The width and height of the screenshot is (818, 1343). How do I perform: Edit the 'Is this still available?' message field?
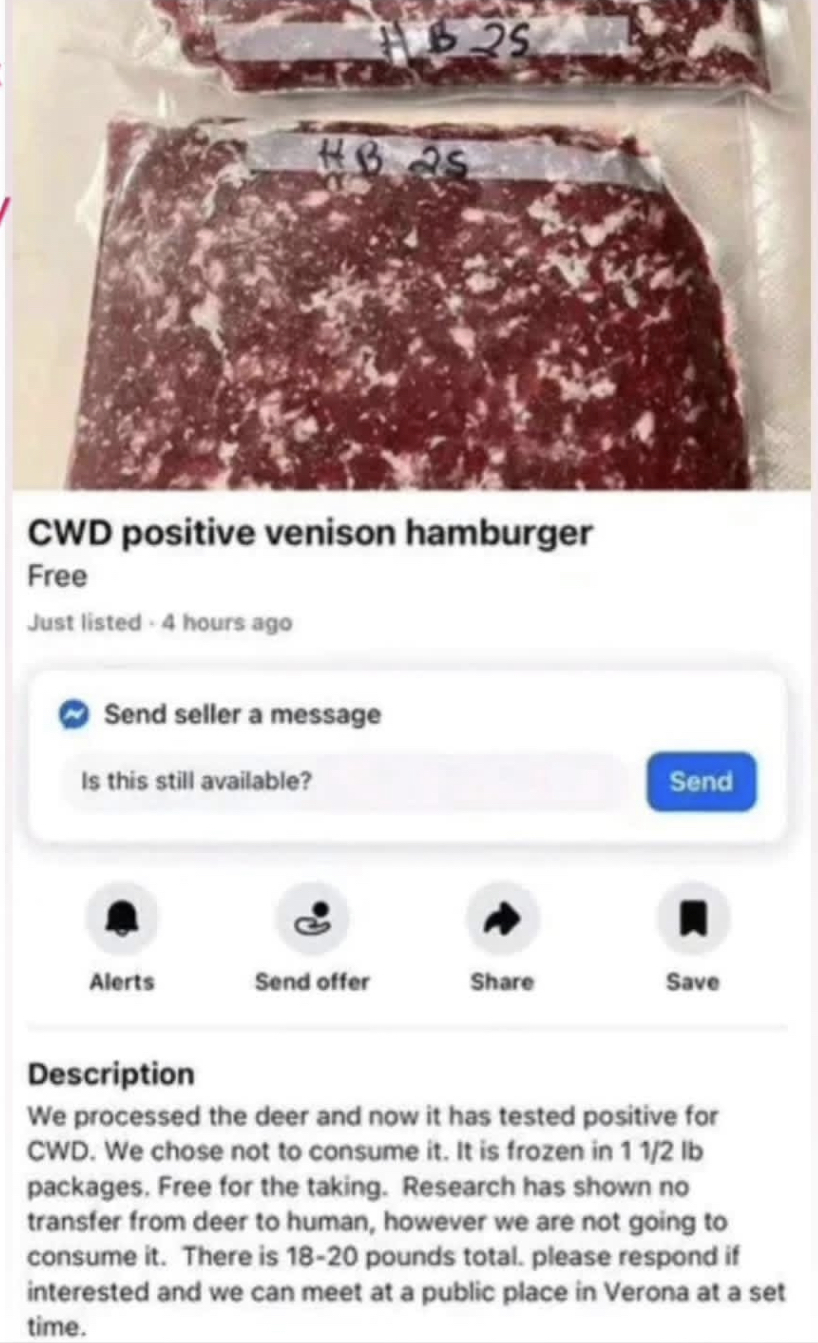click(x=340, y=781)
